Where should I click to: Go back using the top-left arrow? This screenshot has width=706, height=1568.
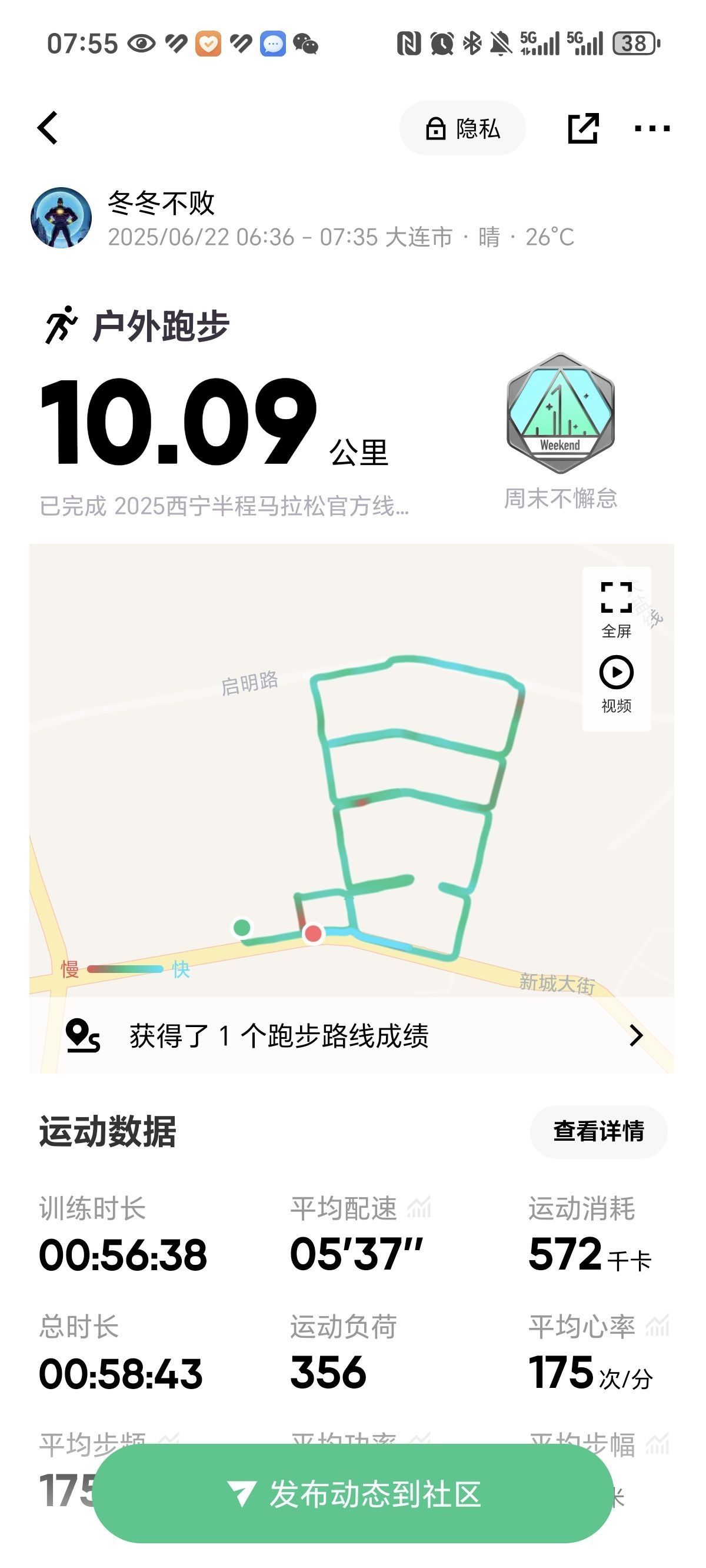(48, 128)
